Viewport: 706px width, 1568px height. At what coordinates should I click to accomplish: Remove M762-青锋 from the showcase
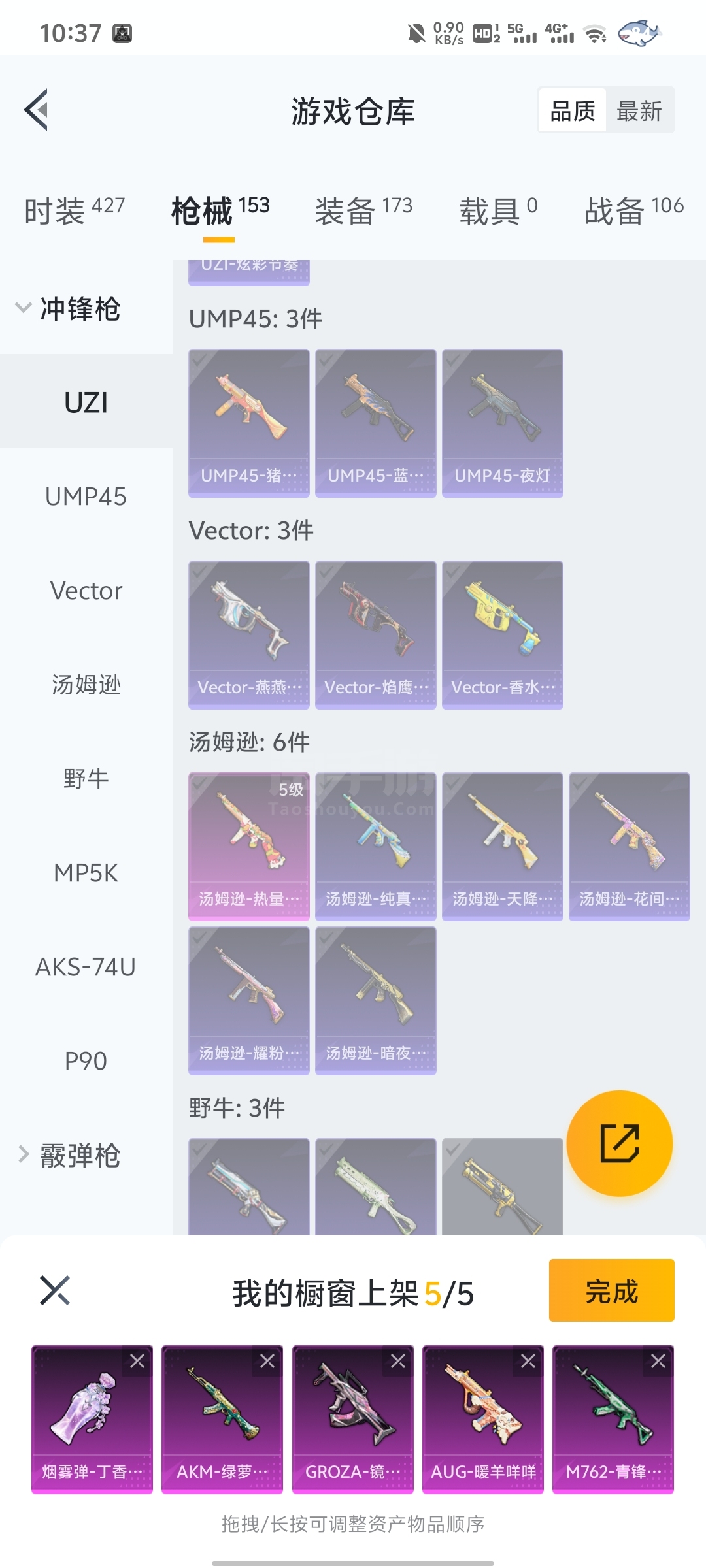pyautogui.click(x=658, y=1362)
